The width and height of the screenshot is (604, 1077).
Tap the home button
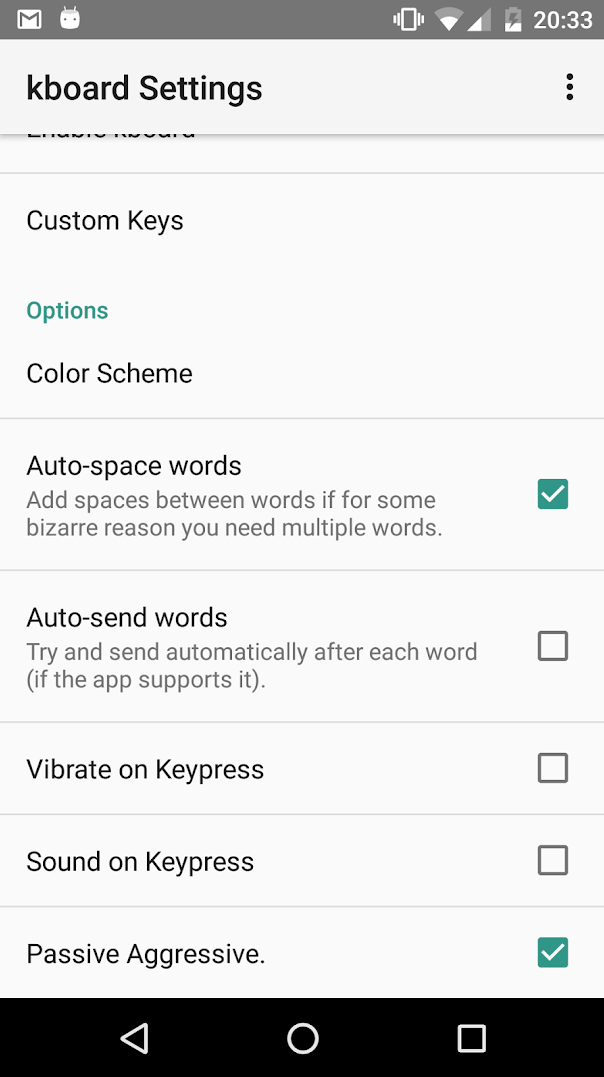click(x=302, y=1038)
